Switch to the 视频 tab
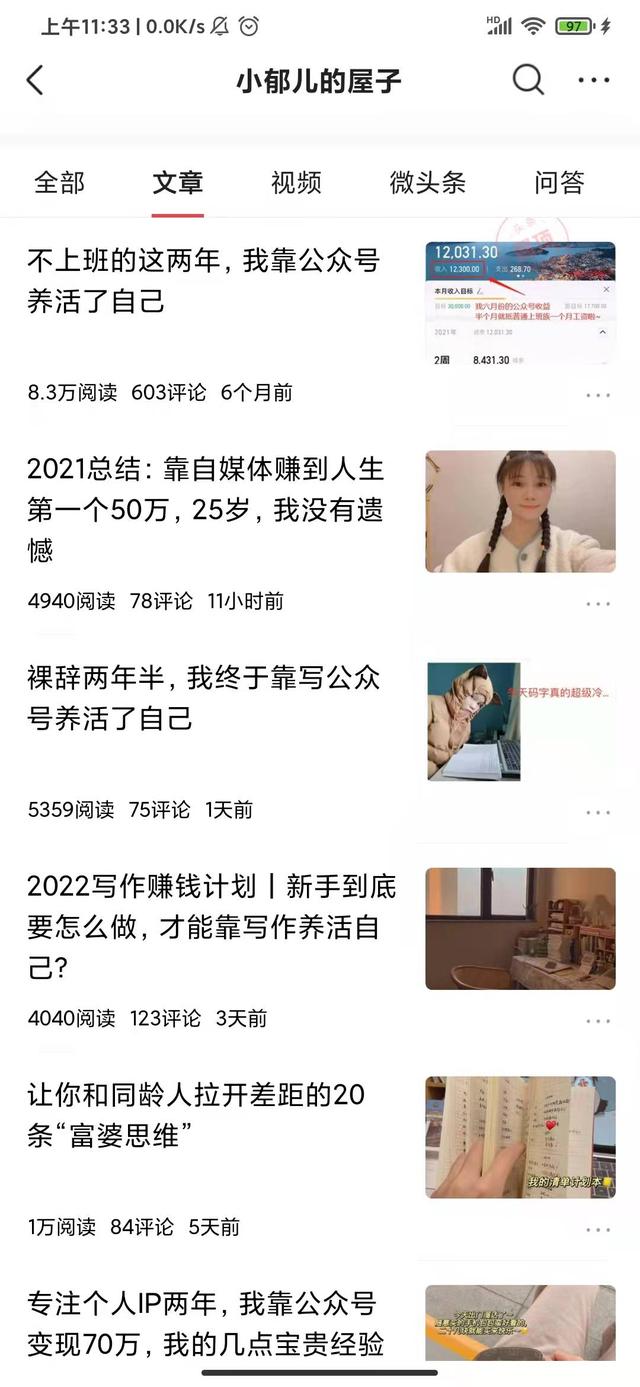The height and width of the screenshot is (1387, 640). 296,182
